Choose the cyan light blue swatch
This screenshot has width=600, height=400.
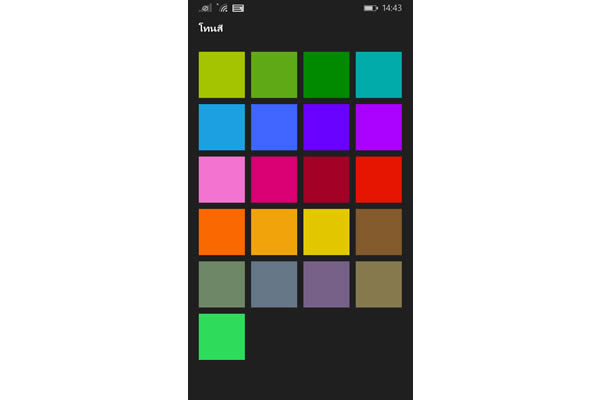tap(222, 127)
